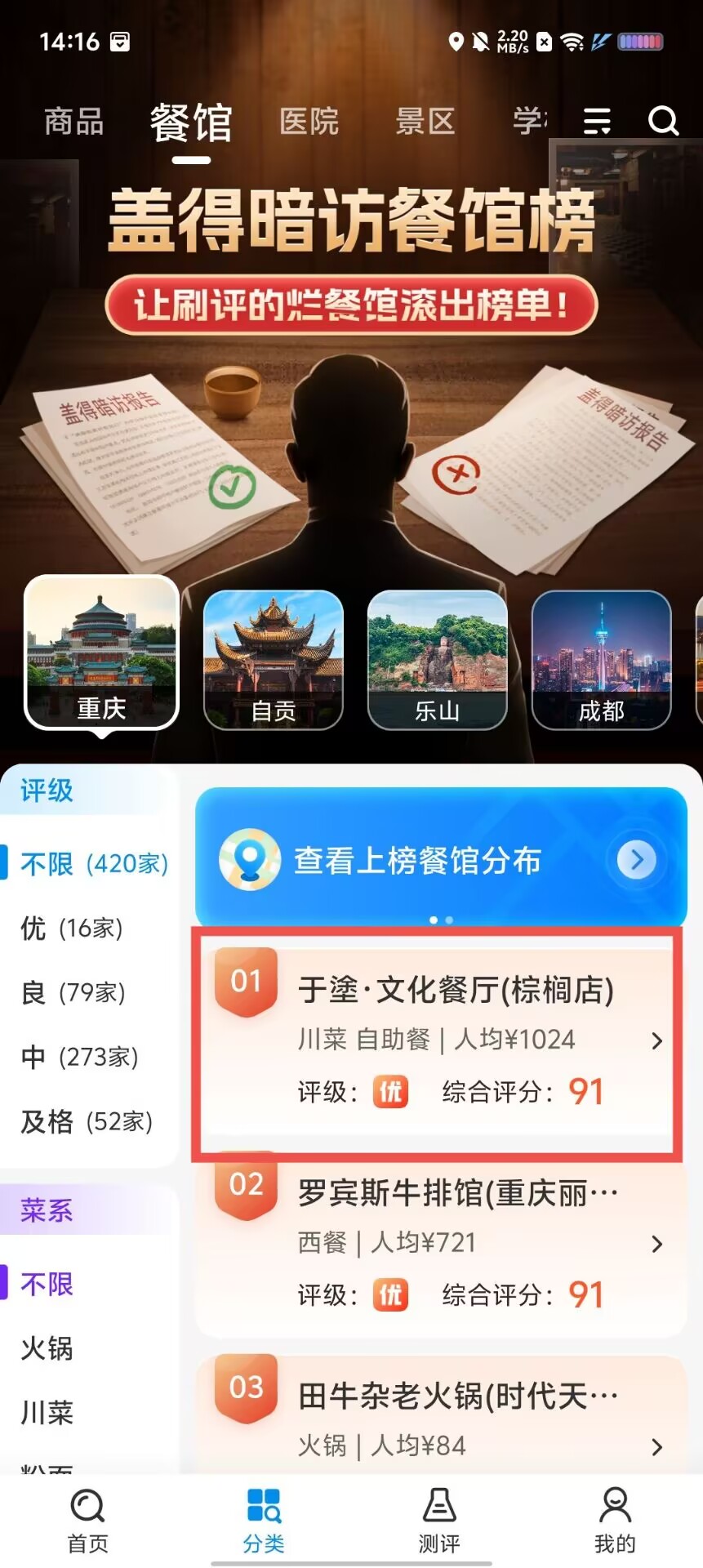
Task: Choose 川菜 cuisine filter
Action: (x=47, y=1413)
